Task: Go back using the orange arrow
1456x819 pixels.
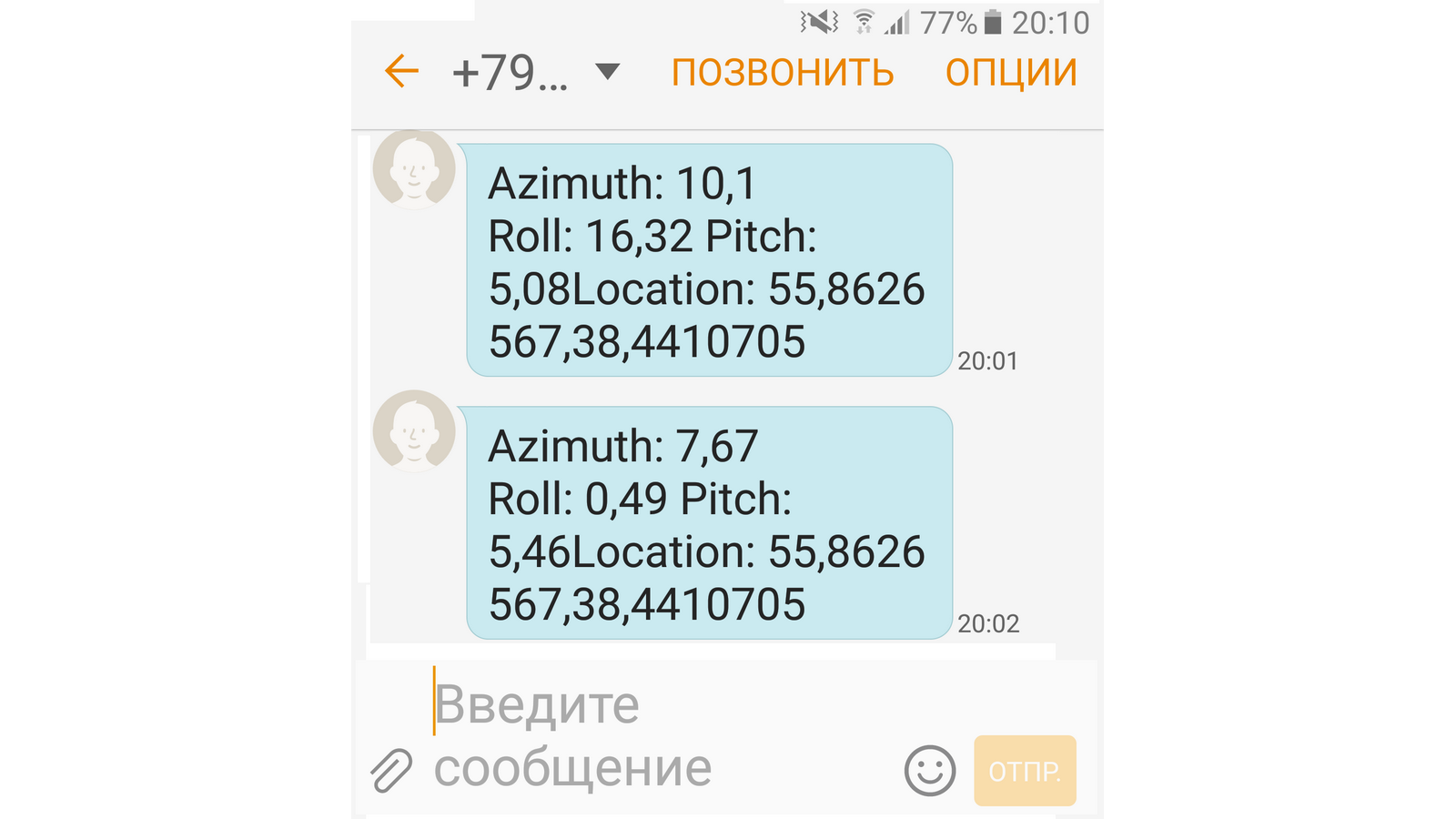Action: click(401, 71)
